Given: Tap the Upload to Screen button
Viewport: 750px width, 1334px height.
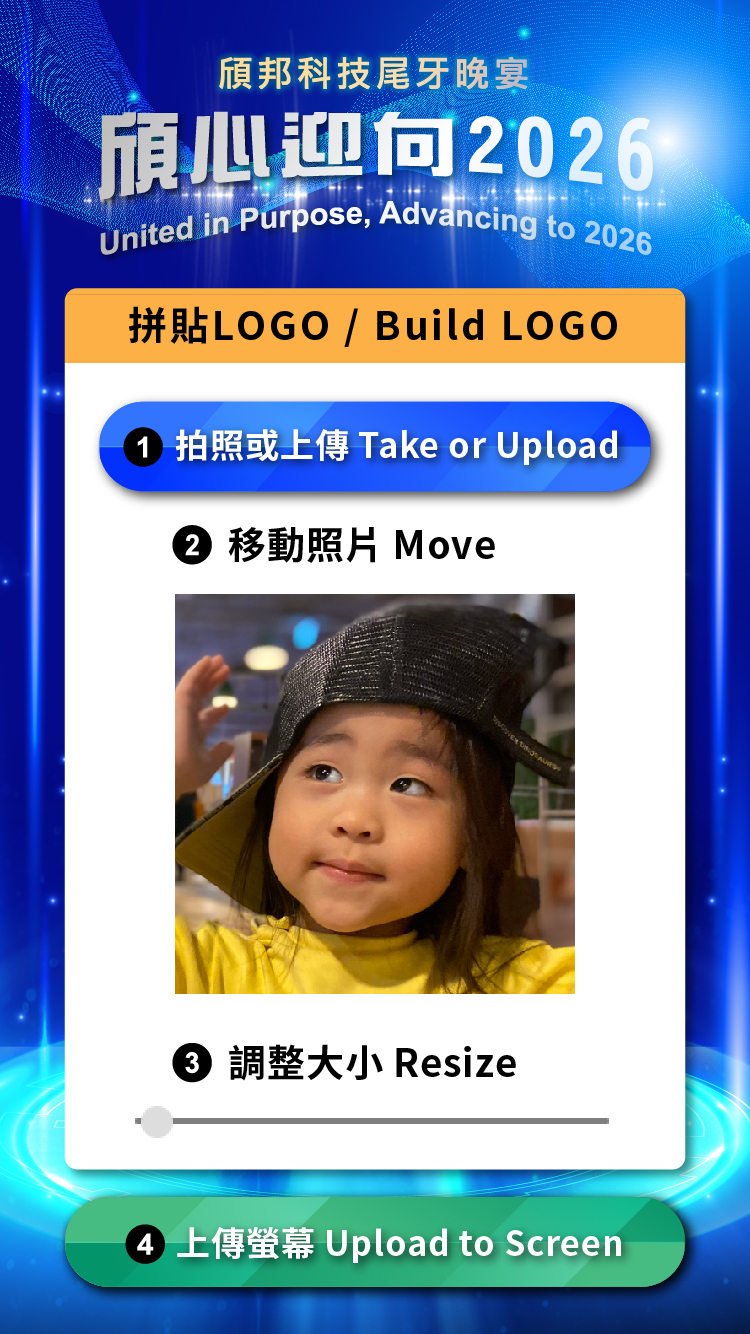Looking at the screenshot, I should click(375, 1243).
